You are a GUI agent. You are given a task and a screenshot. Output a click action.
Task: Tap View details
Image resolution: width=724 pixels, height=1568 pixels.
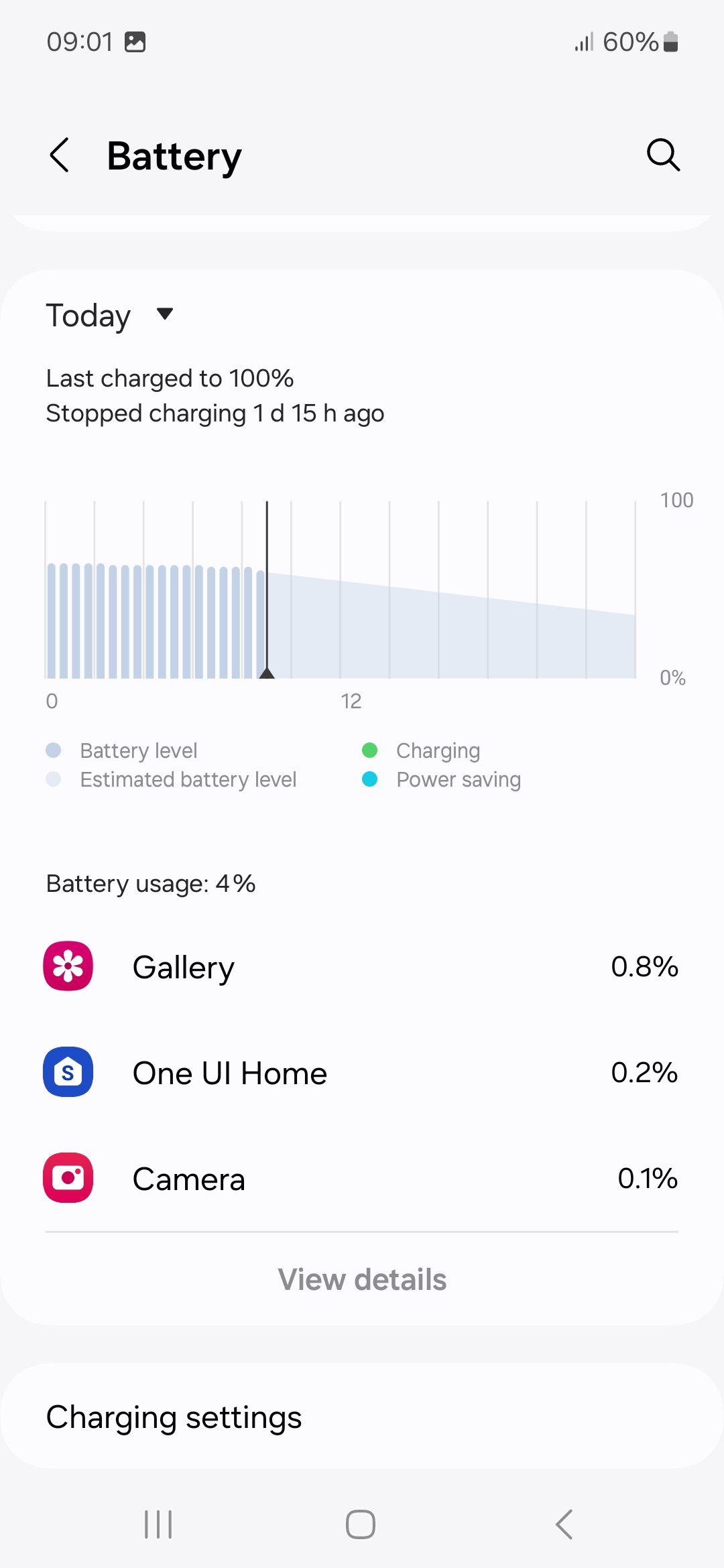(x=362, y=1279)
